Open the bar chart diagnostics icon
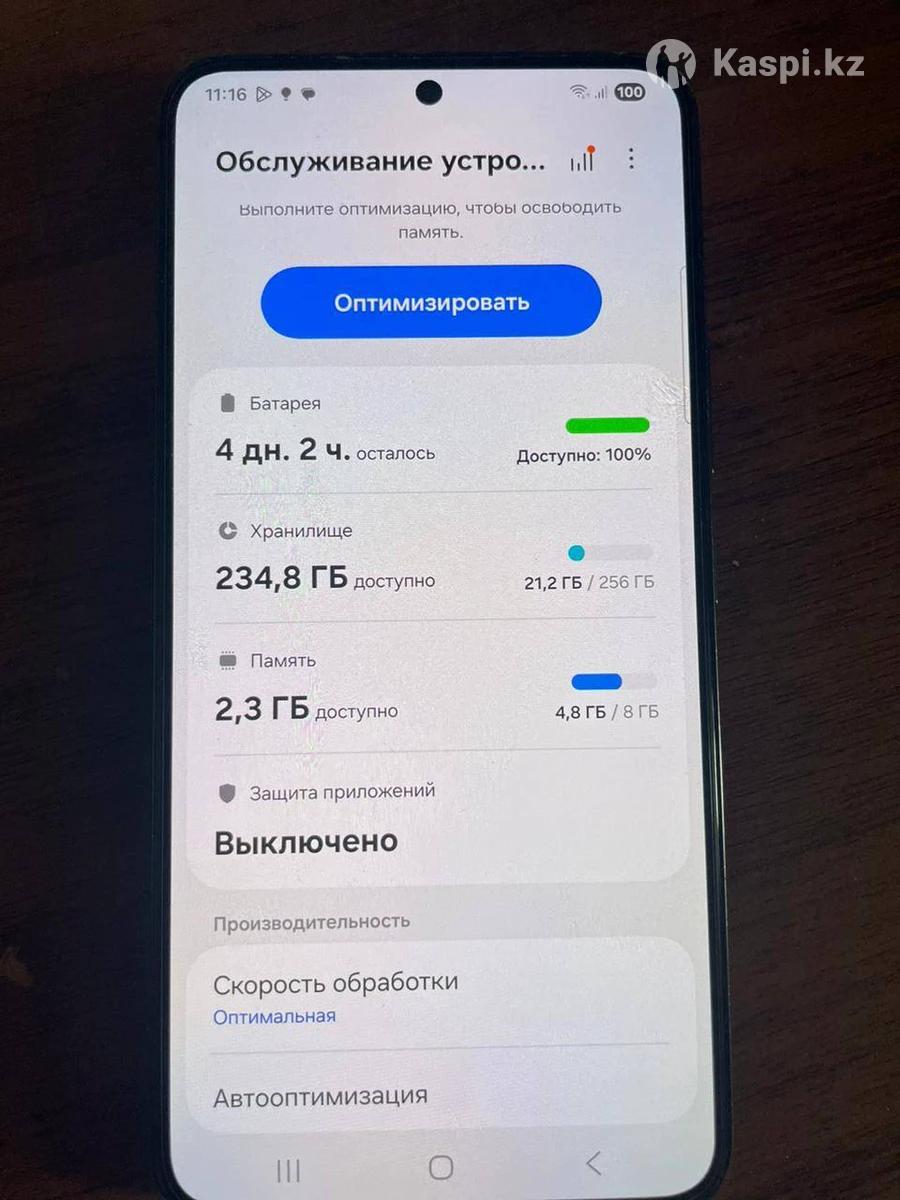Viewport: 900px width, 1200px height. [582, 160]
